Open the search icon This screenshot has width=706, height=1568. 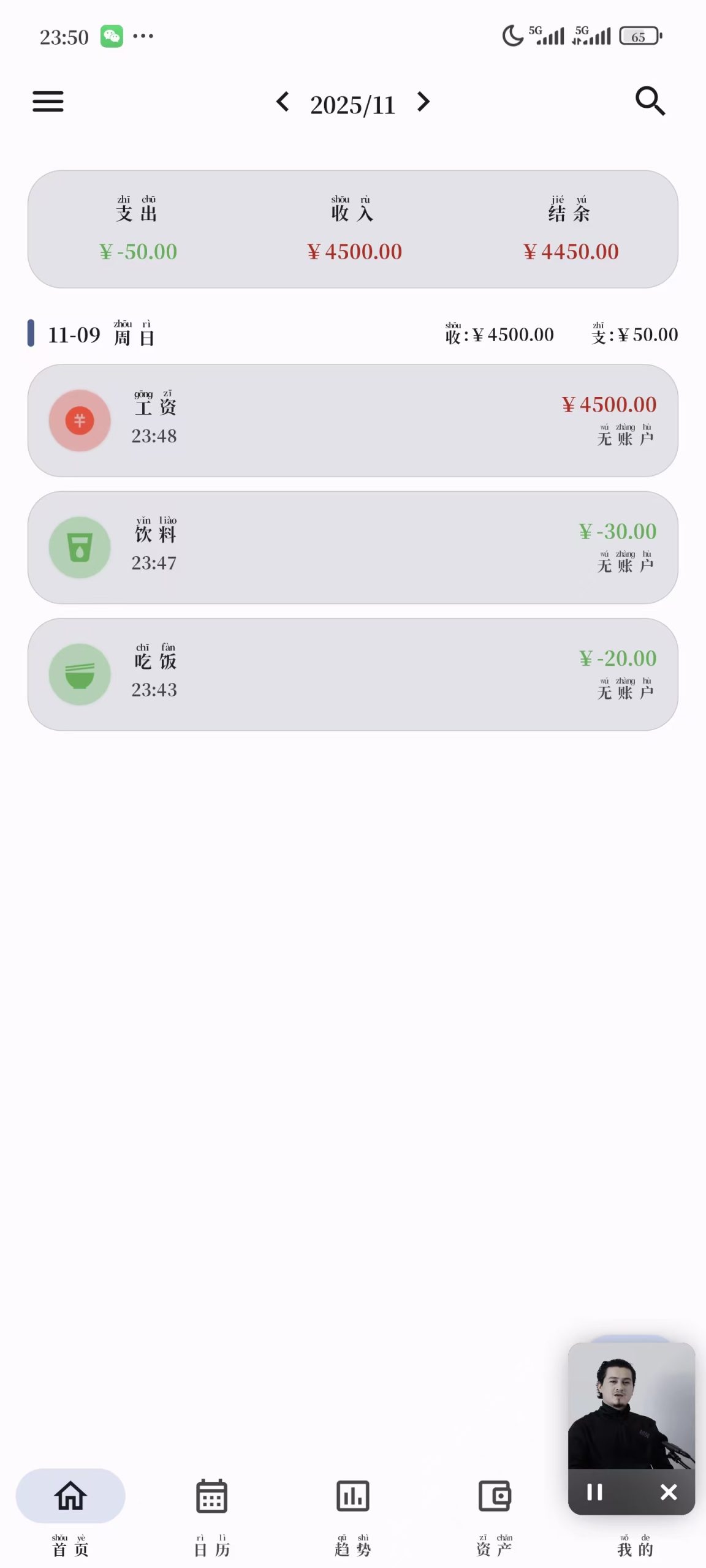pos(650,101)
